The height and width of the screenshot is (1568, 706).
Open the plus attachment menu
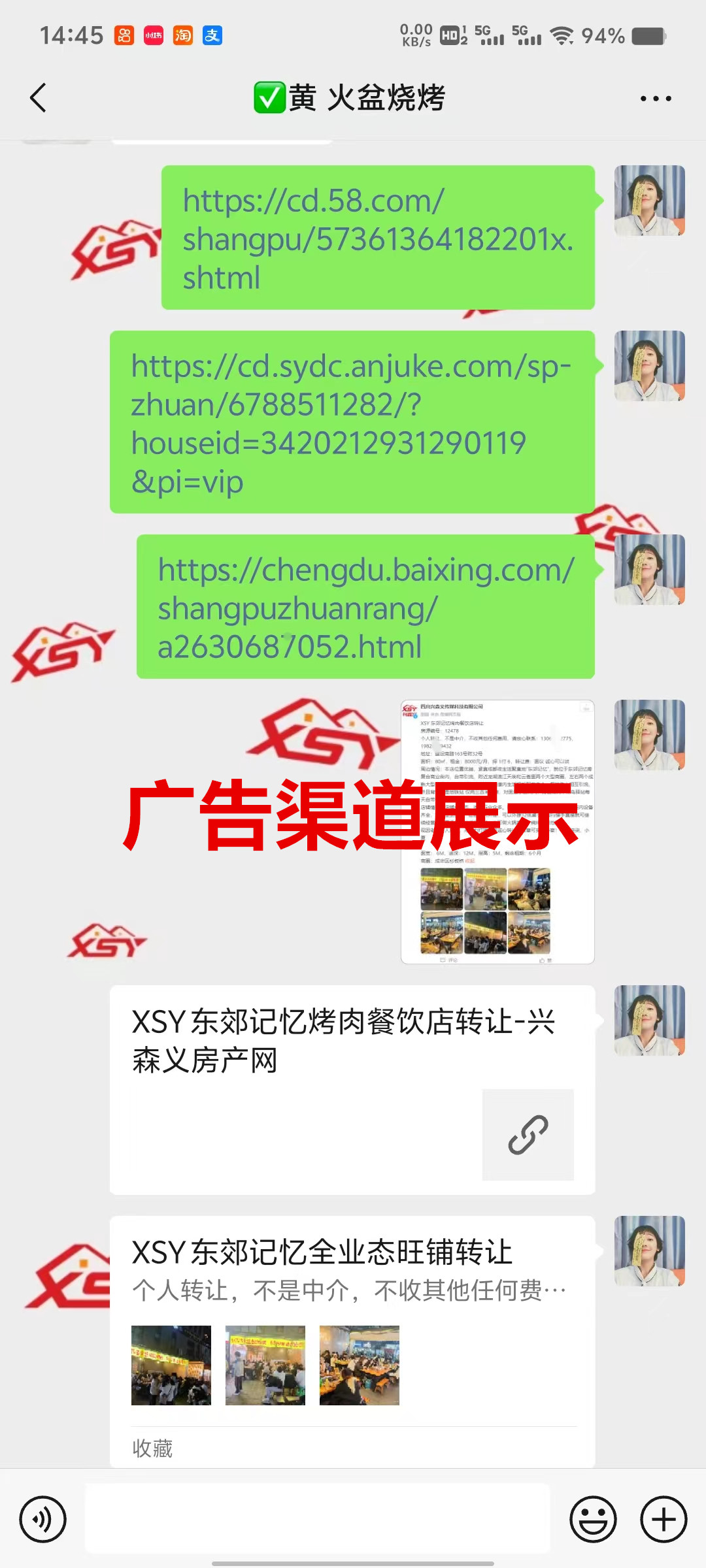(664, 1520)
